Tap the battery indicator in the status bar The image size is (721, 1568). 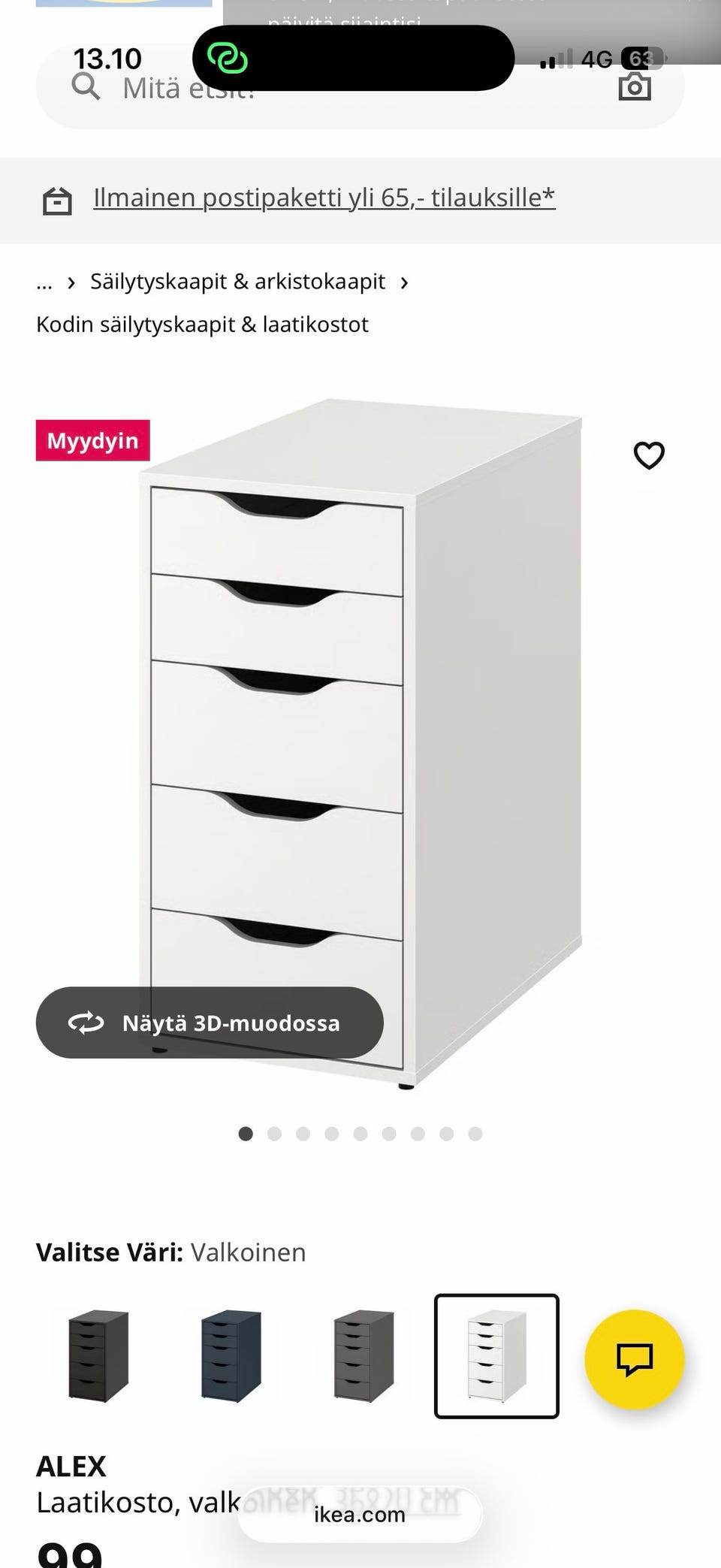click(x=643, y=58)
